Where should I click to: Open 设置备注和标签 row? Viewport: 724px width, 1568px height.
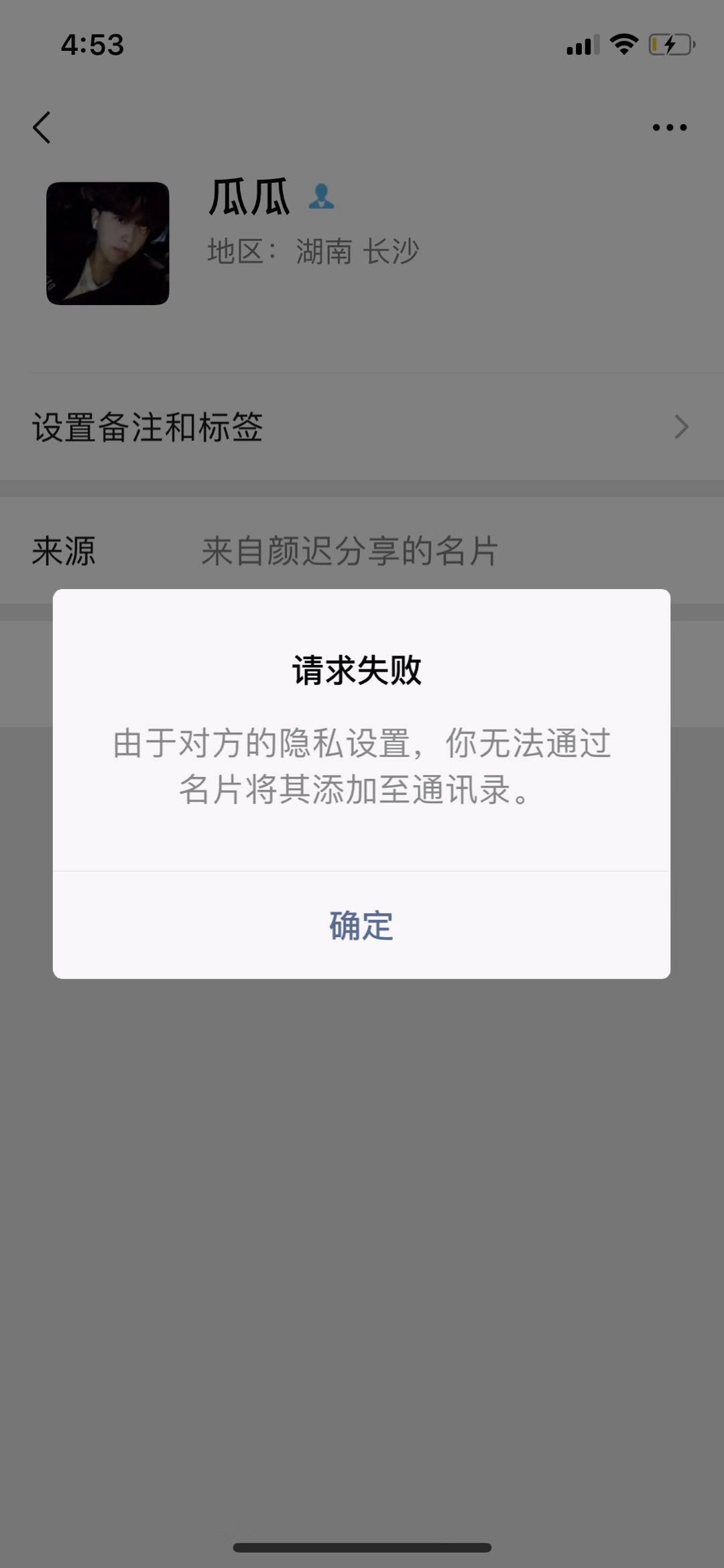362,427
